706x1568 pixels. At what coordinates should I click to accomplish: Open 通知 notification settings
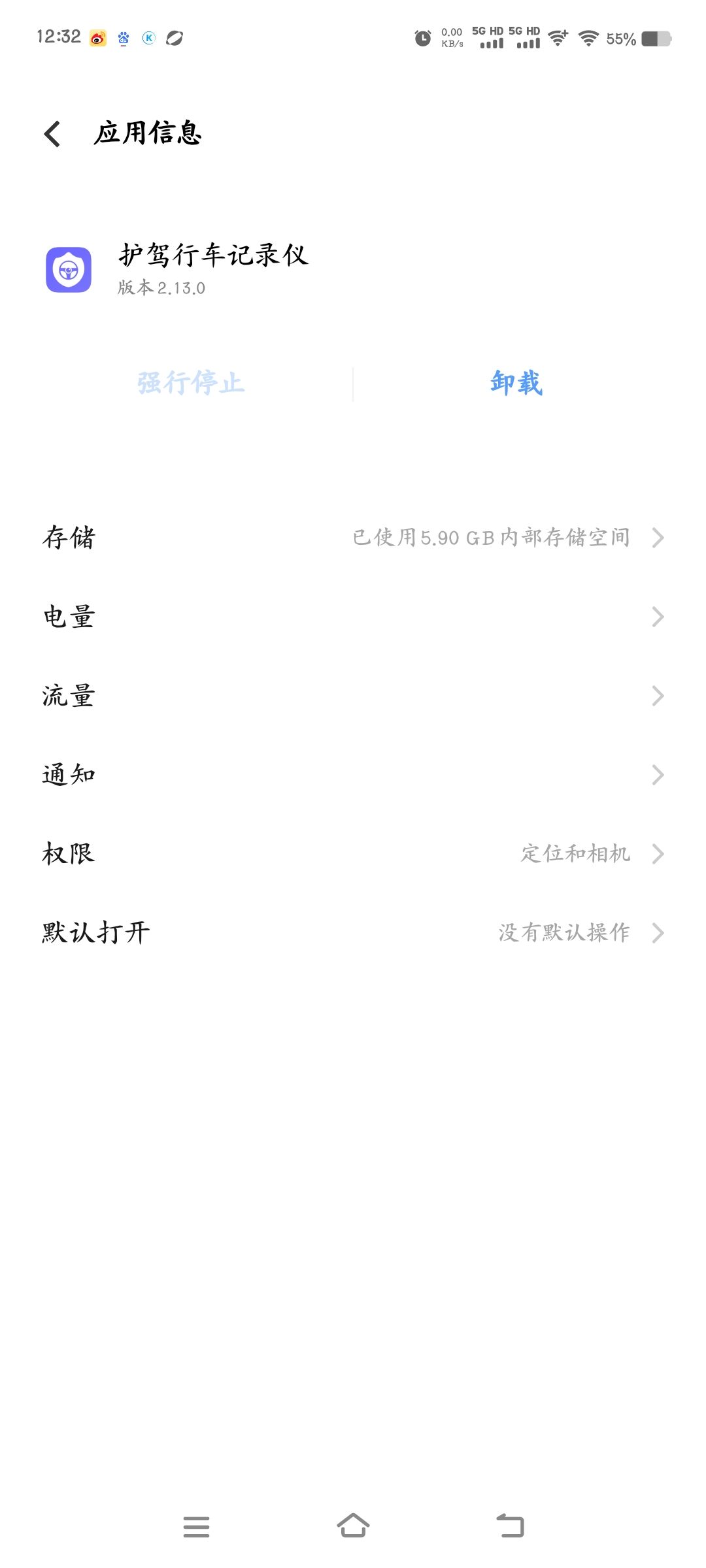click(353, 775)
